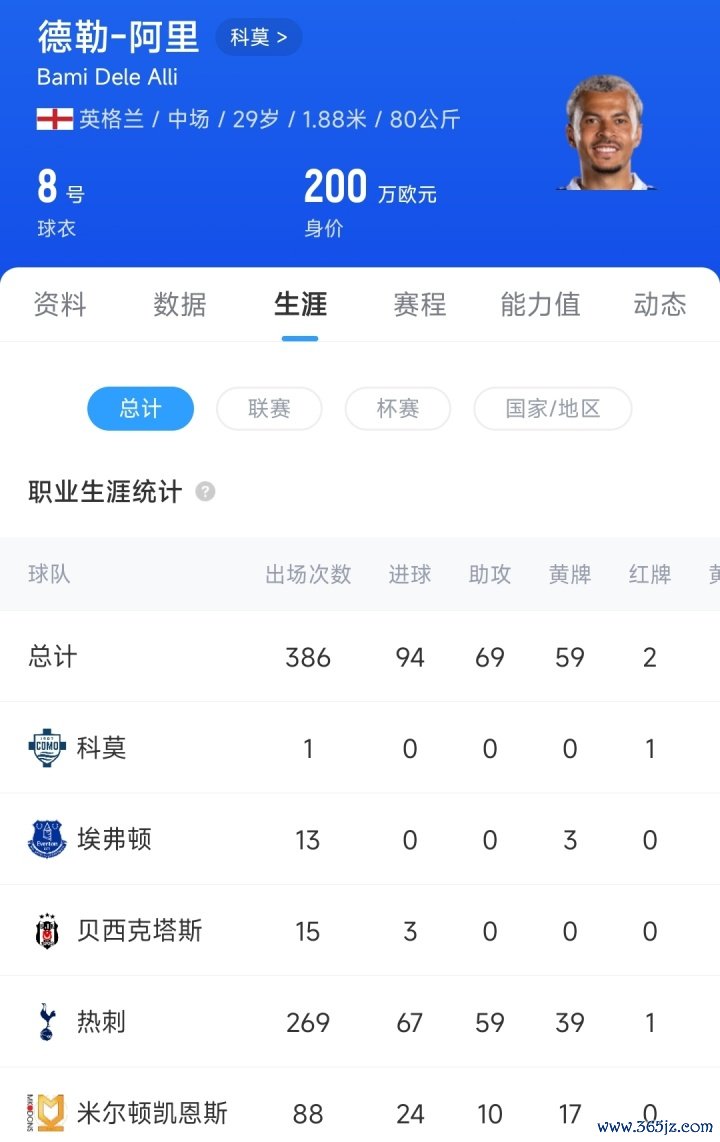View the 动态 tab
Image resolution: width=720 pixels, height=1142 pixels.
[x=660, y=304]
